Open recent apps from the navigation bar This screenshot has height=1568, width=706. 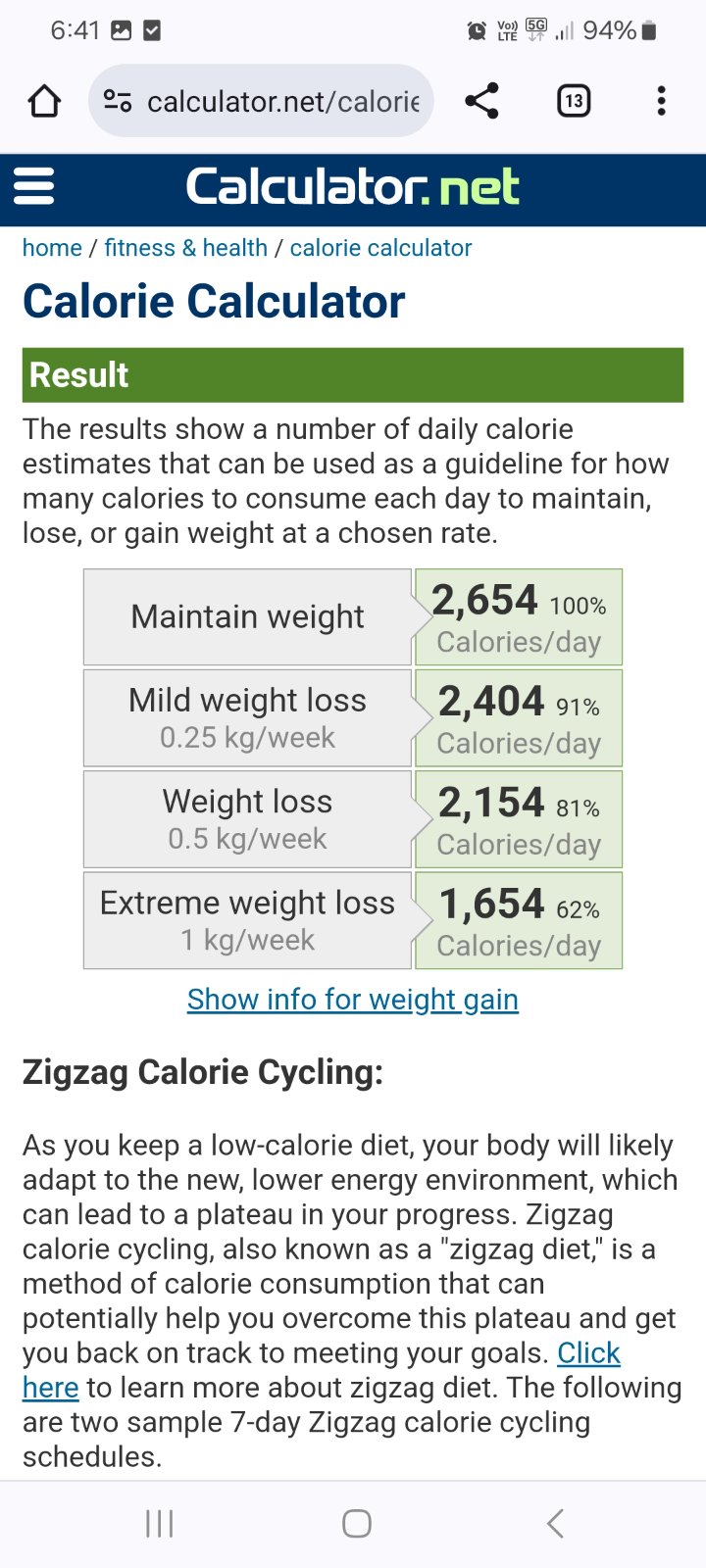click(160, 1524)
